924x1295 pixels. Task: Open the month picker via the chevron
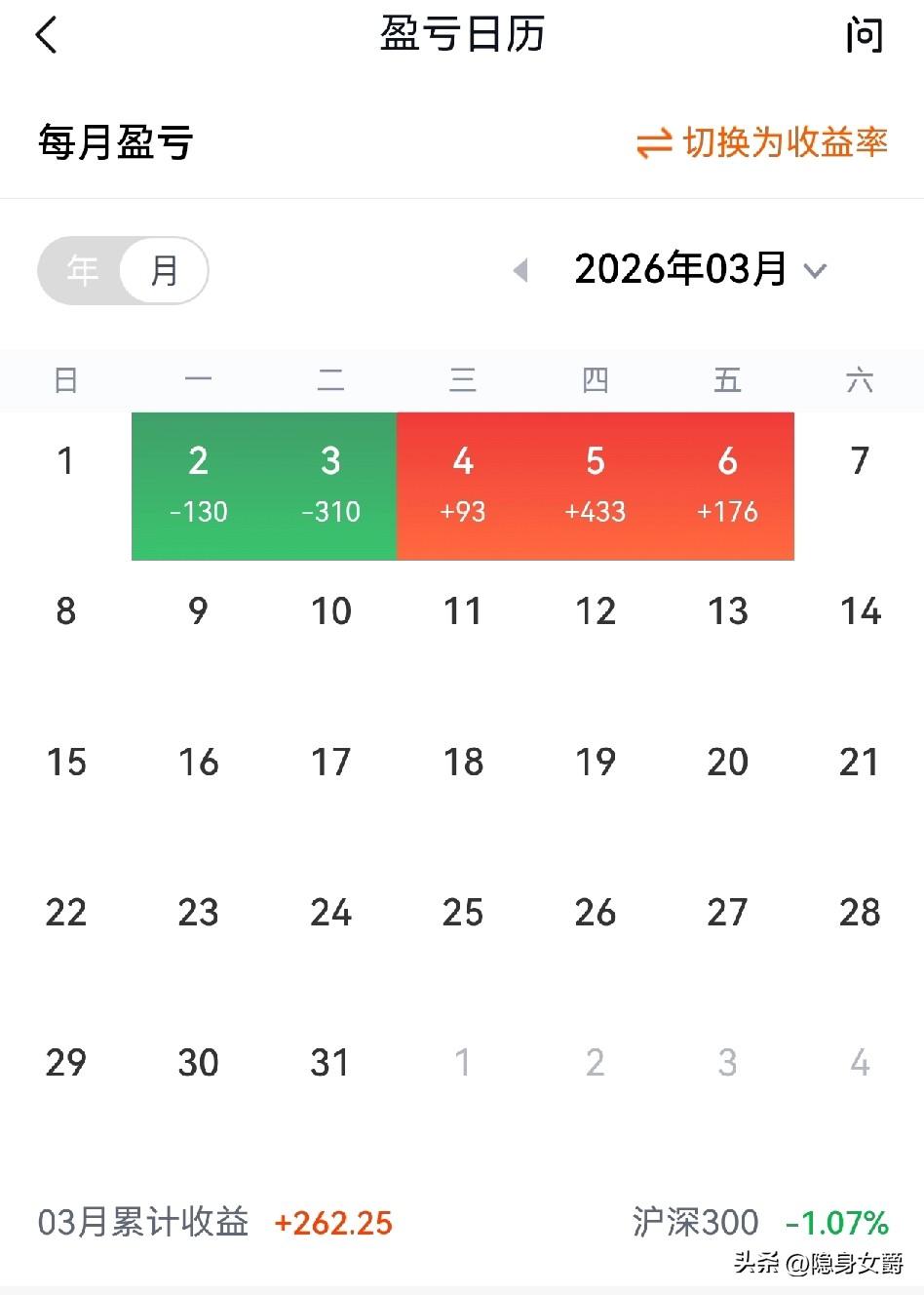click(817, 271)
